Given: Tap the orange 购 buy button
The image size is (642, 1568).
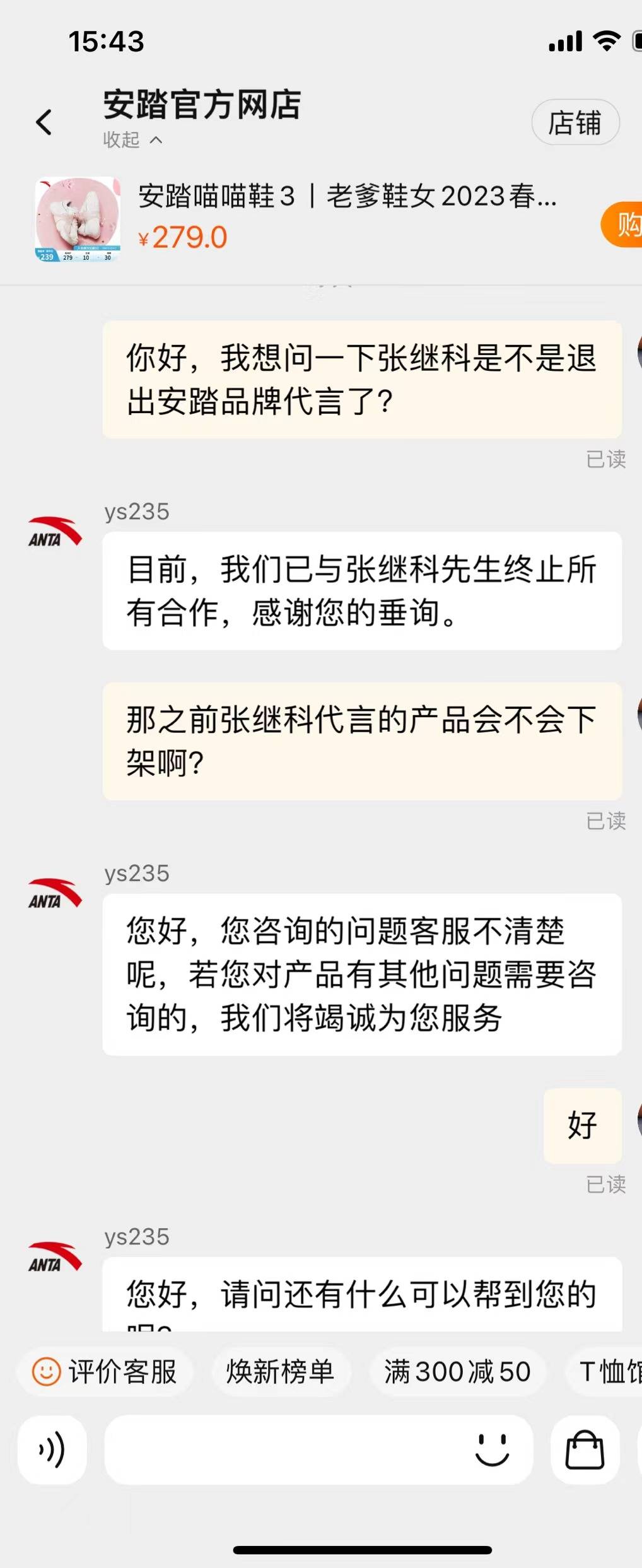Looking at the screenshot, I should 624,224.
